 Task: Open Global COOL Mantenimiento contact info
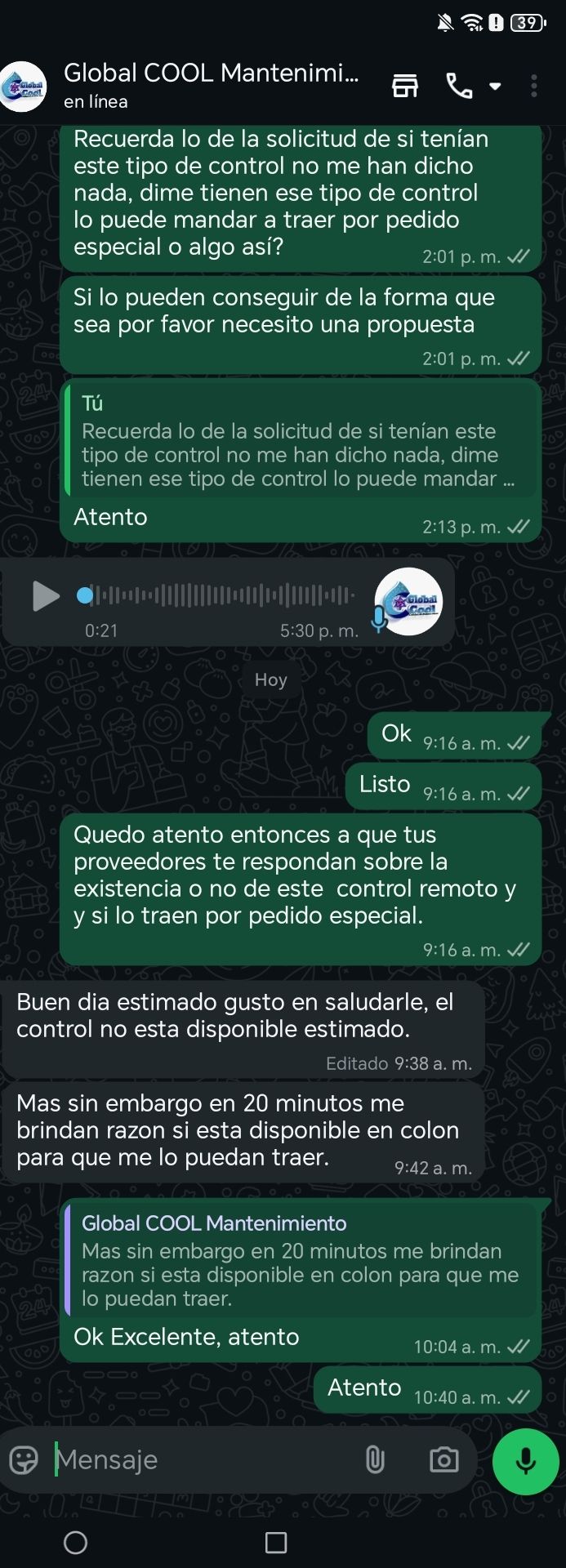click(x=211, y=85)
